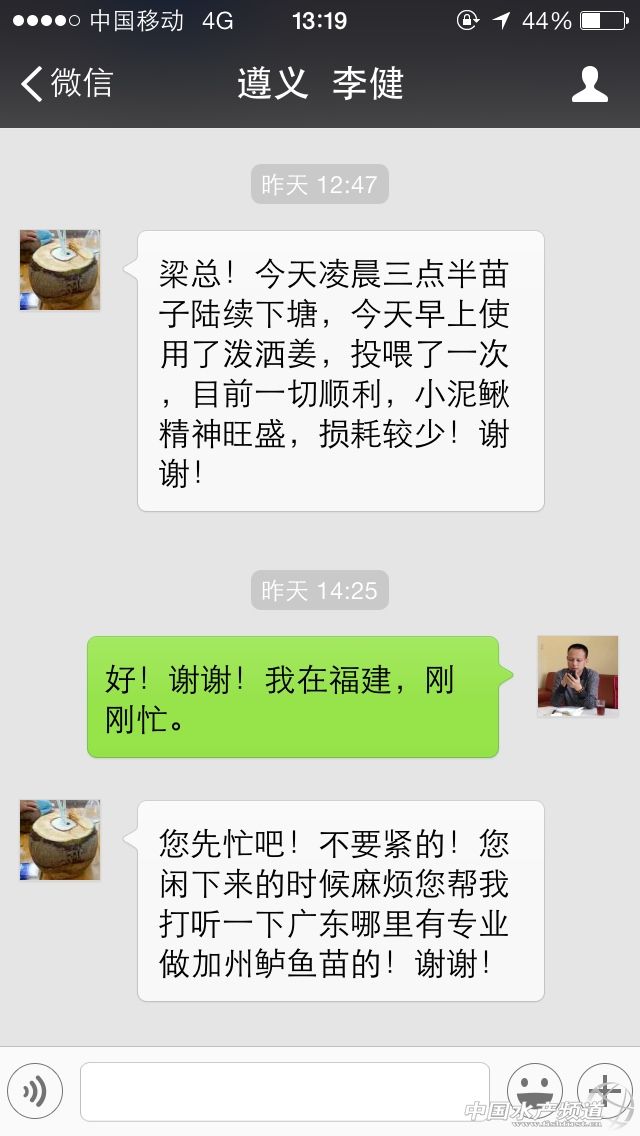Open my own avatar beside the green message
Screen dimensions: 640x1136
click(x=578, y=676)
